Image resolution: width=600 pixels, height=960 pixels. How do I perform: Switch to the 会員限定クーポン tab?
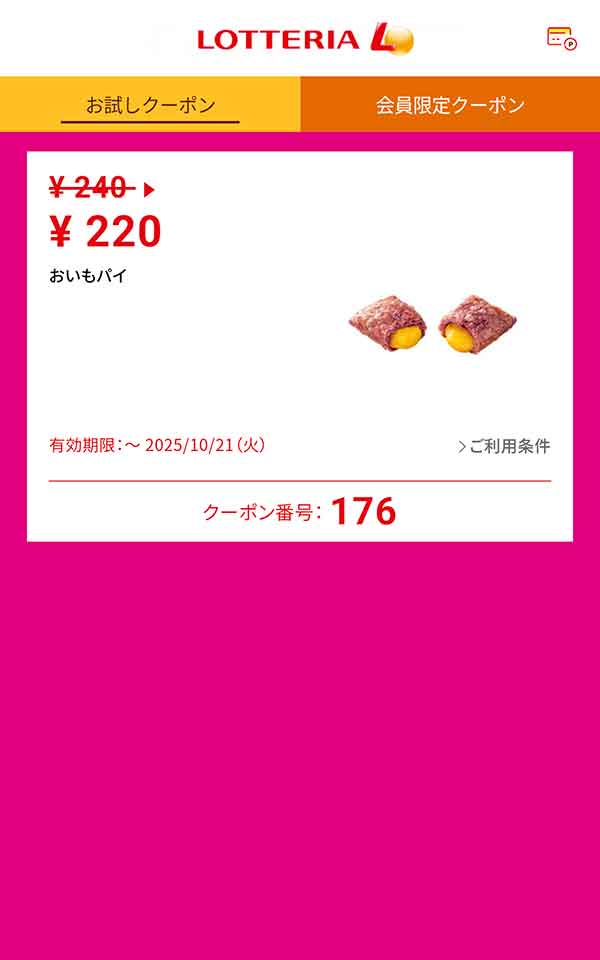click(x=450, y=105)
